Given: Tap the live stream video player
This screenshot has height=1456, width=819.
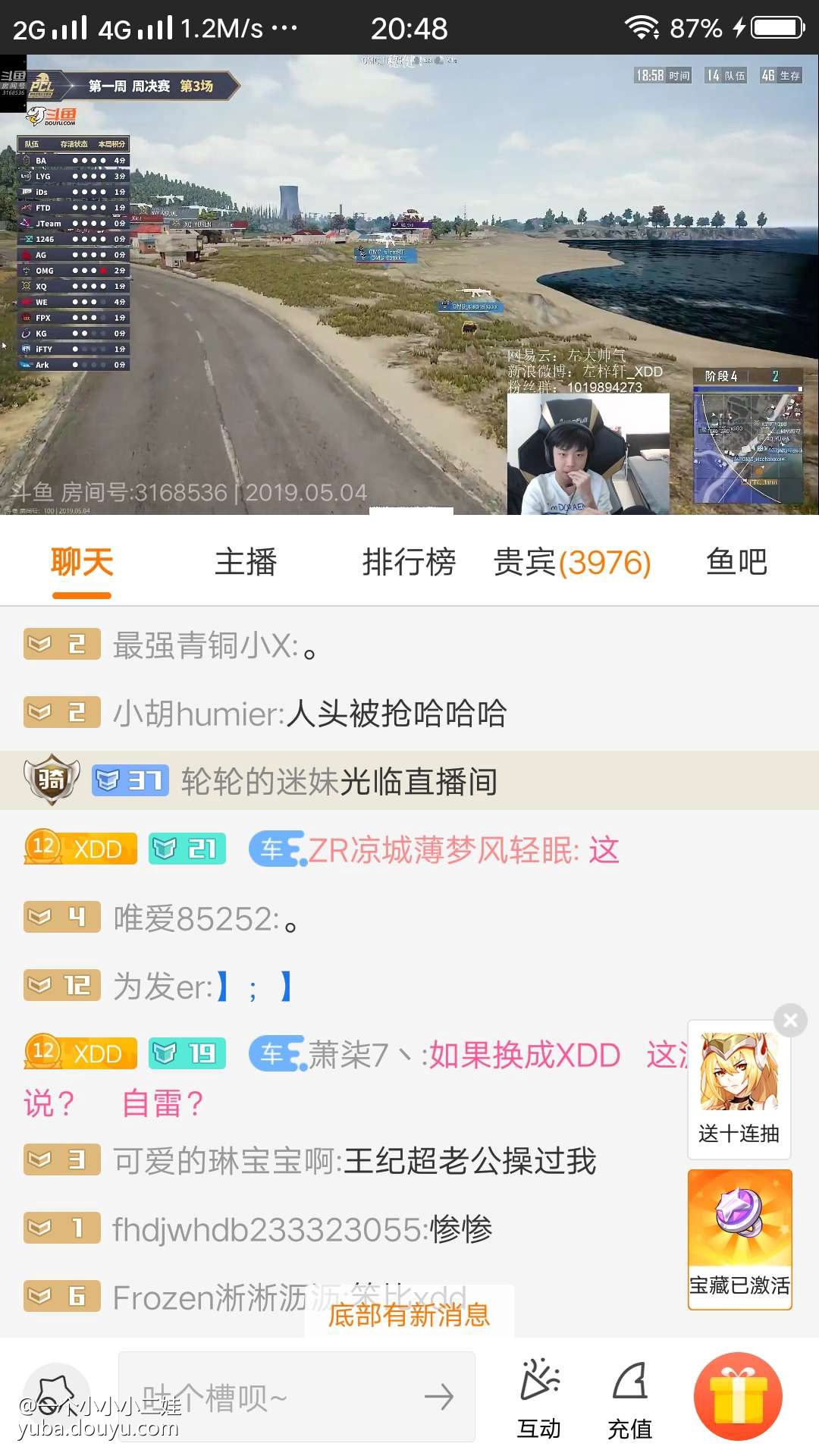Looking at the screenshot, I should [x=409, y=284].
